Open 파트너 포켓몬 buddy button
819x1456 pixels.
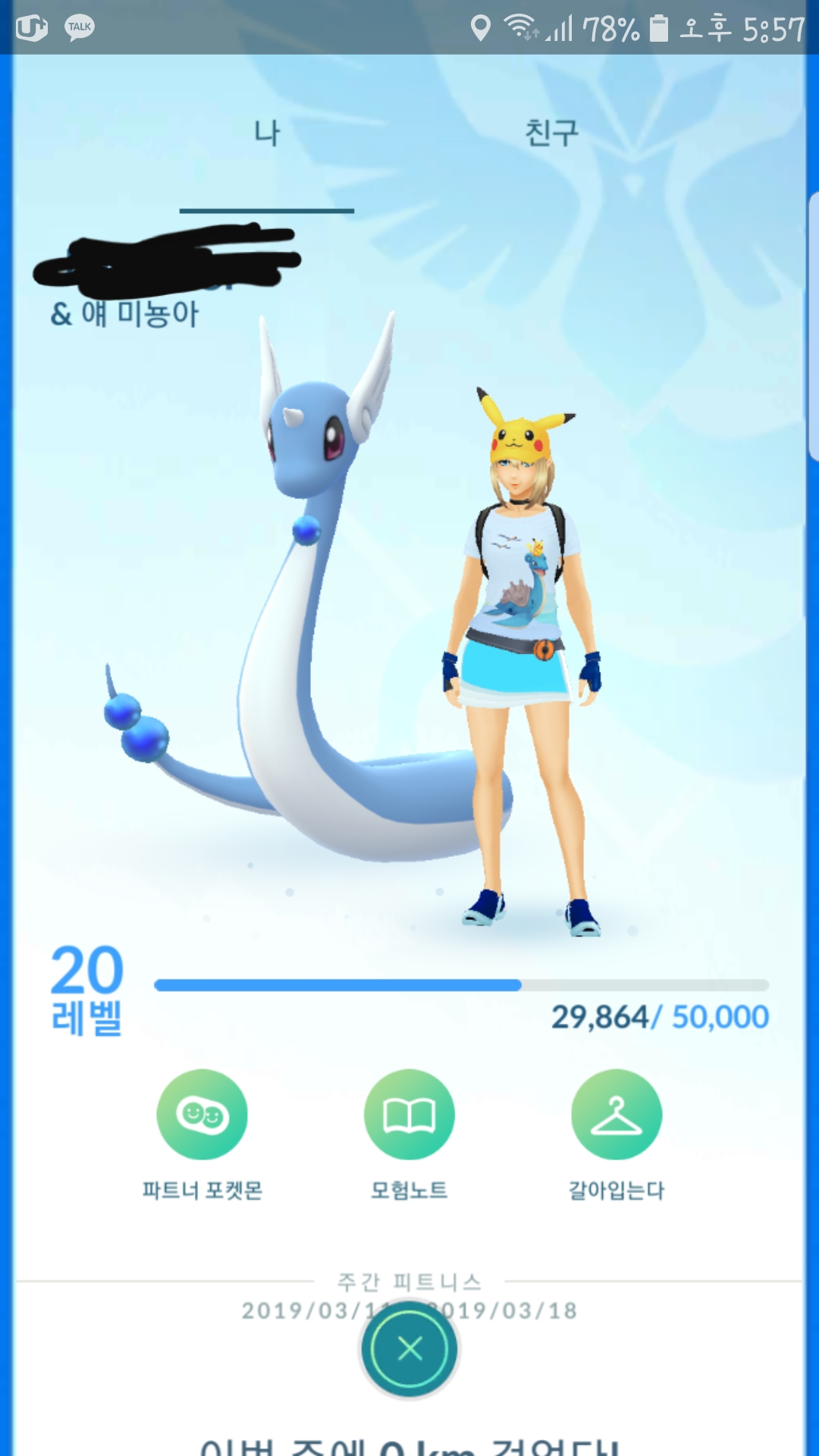tap(202, 1114)
